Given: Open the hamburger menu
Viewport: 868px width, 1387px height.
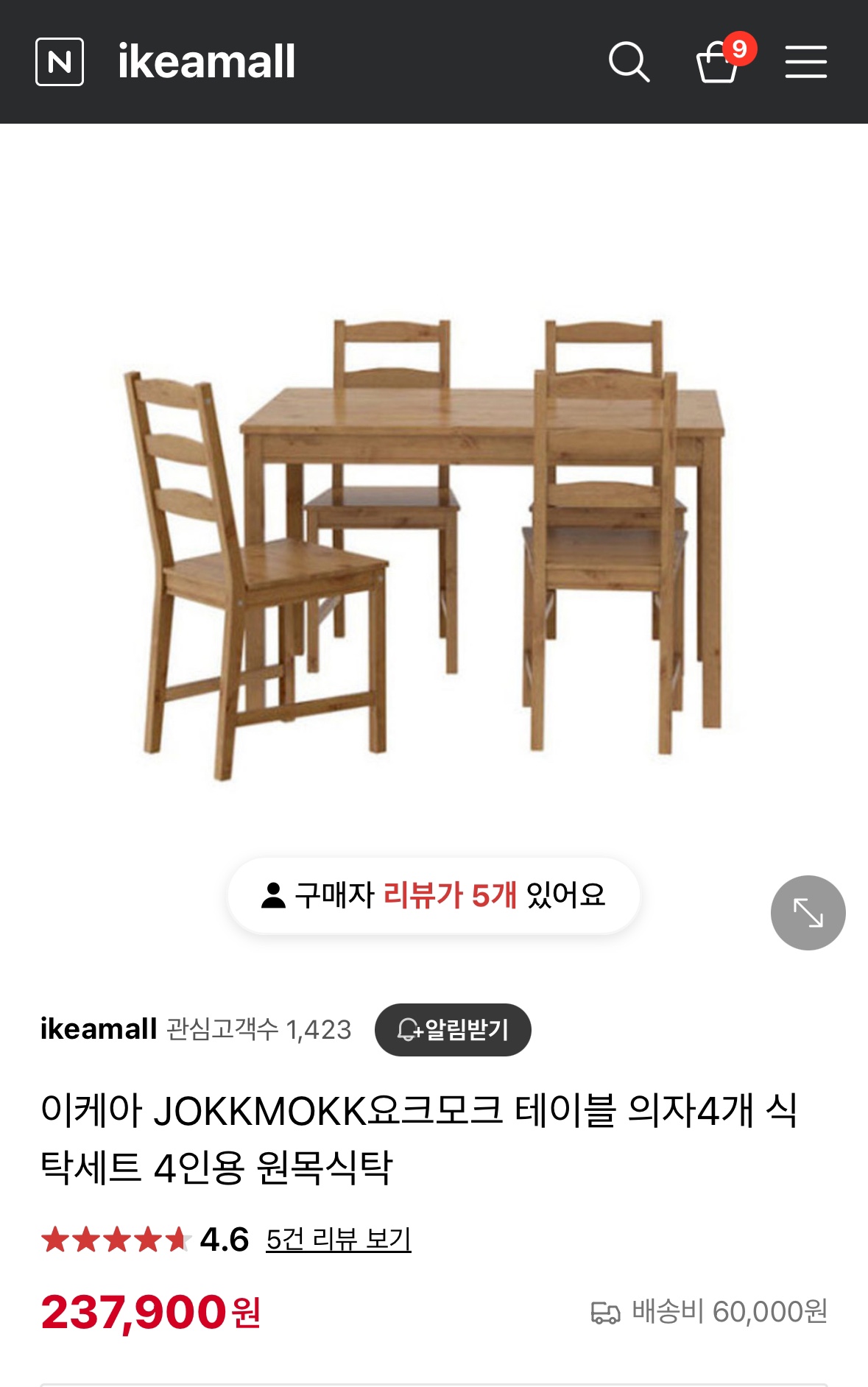Looking at the screenshot, I should 805,62.
